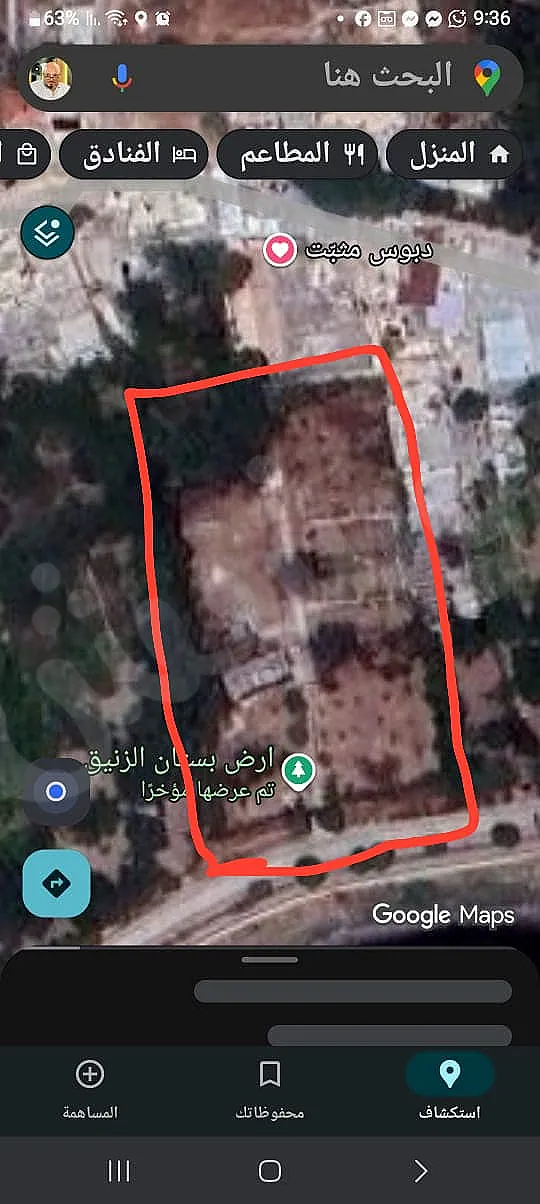Screen dimensions: 540x1204
Task: Tap the pinned heart marker دبوس مثبت
Action: (280, 250)
